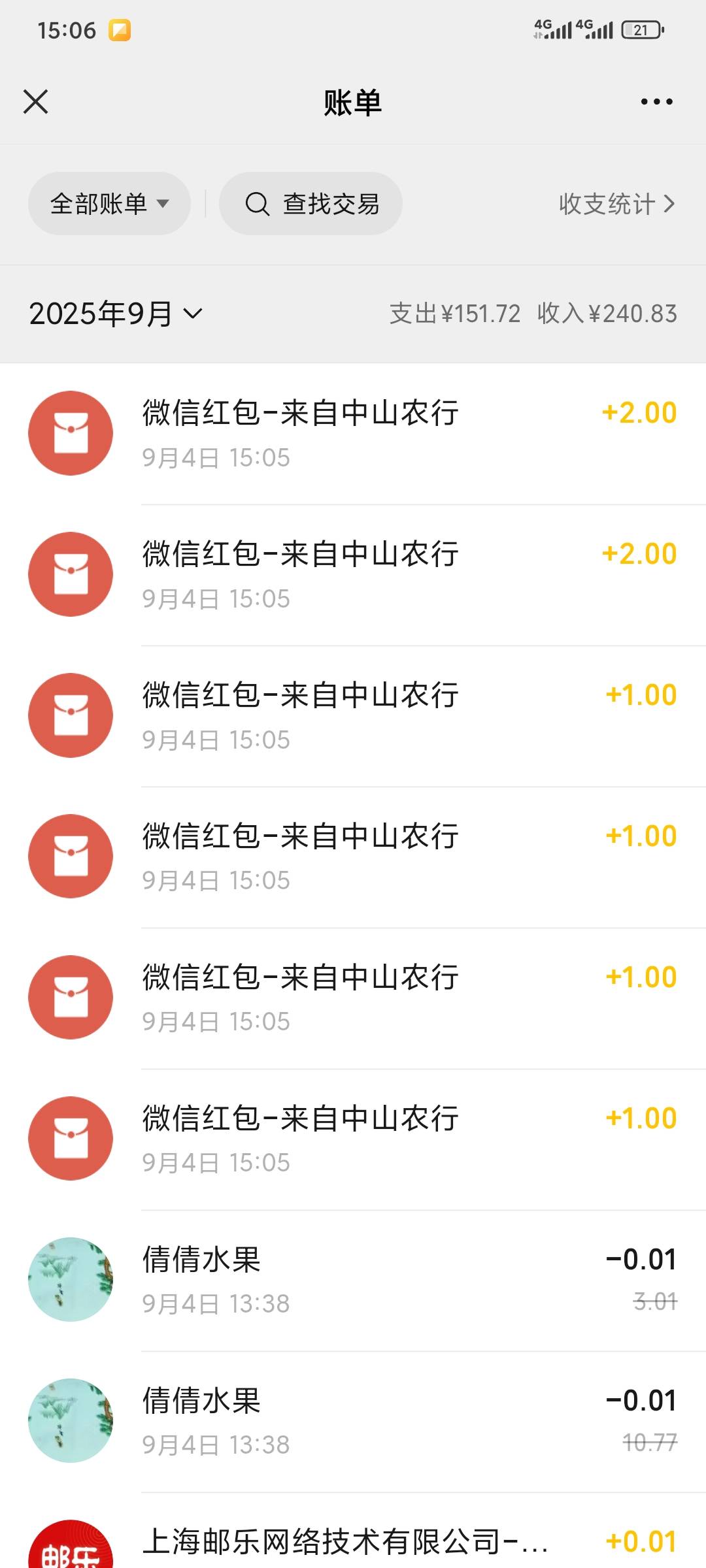Screen dimensions: 706x1568
Task: Close the 账单 bill page
Action: (x=36, y=102)
